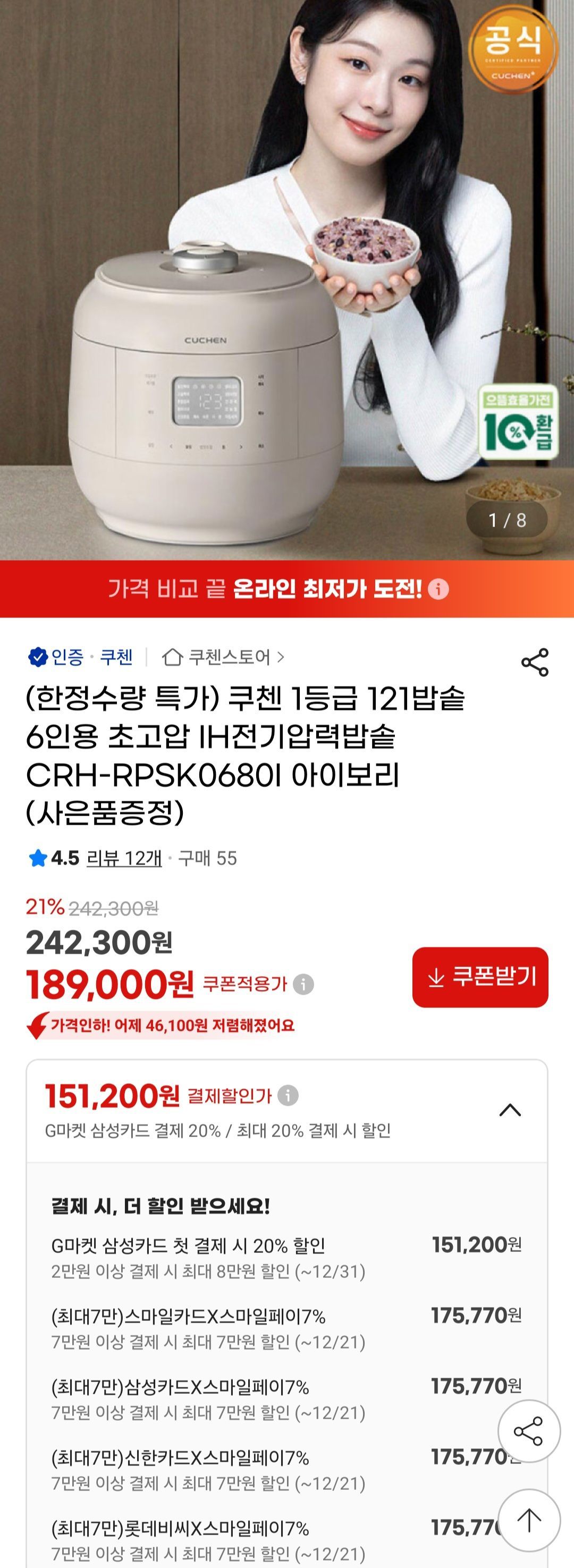574x1568 pixels.
Task: View info icon next to 쿠폰적용가
Action: pos(303,984)
